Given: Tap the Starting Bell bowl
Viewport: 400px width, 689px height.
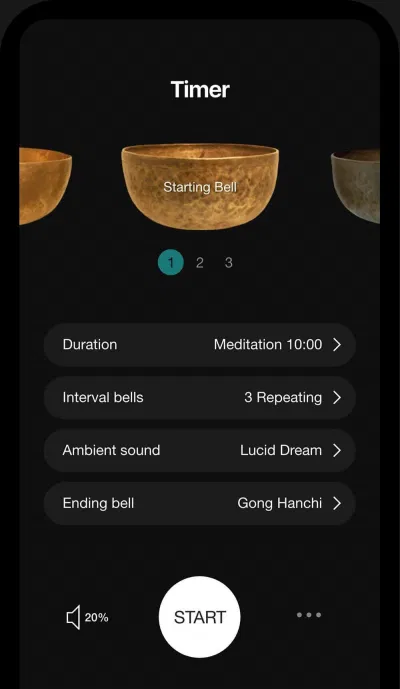Looking at the screenshot, I should pyautogui.click(x=200, y=187).
